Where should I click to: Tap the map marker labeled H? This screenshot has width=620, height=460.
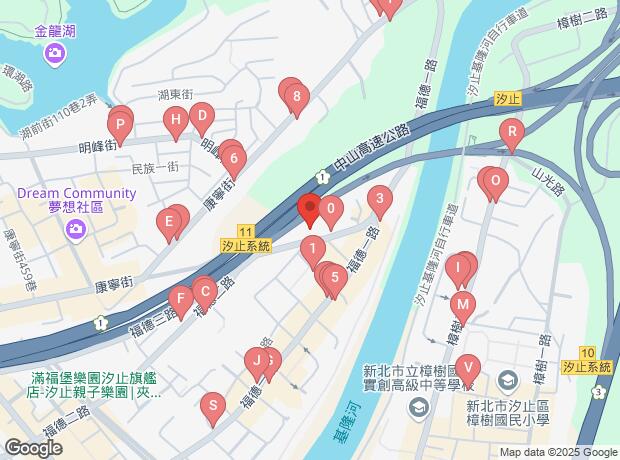(176, 121)
